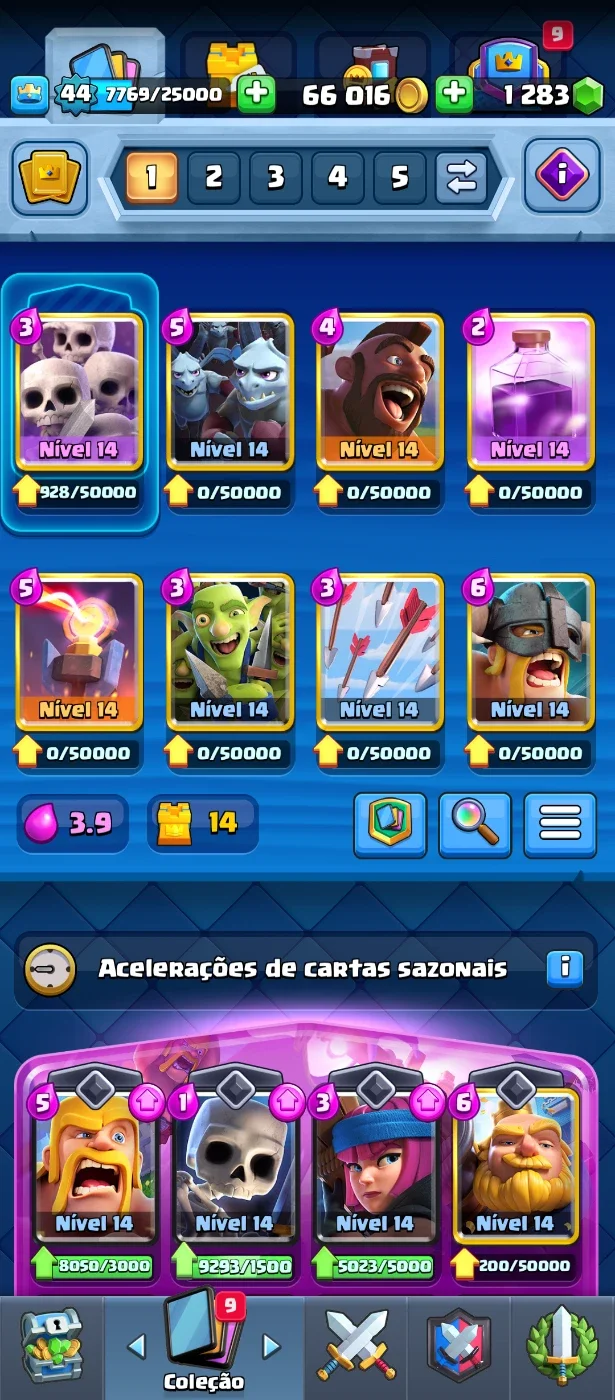615x1400 pixels.
Task: Open the purple info diamond button
Action: click(562, 177)
